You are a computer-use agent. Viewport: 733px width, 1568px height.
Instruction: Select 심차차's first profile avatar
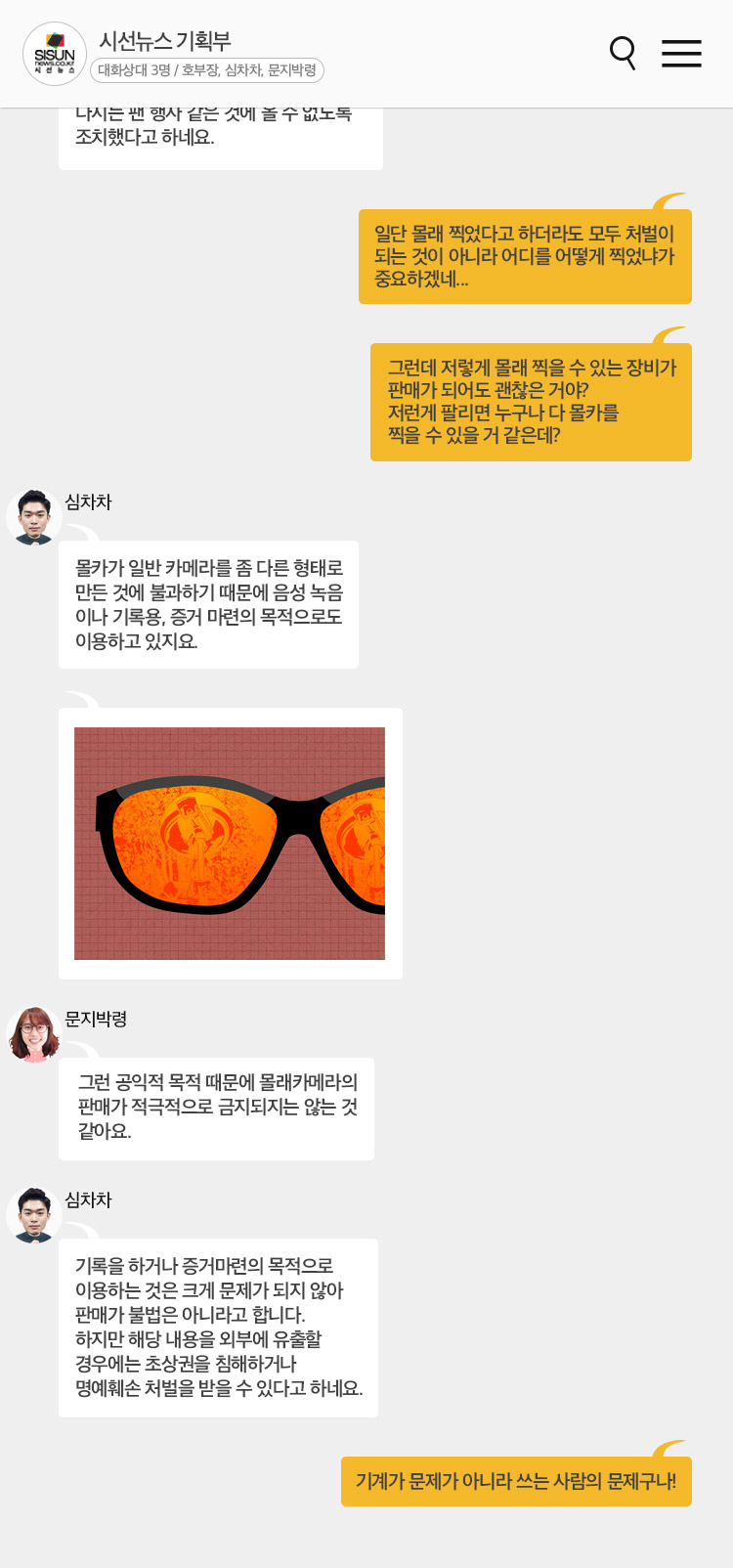(34, 516)
